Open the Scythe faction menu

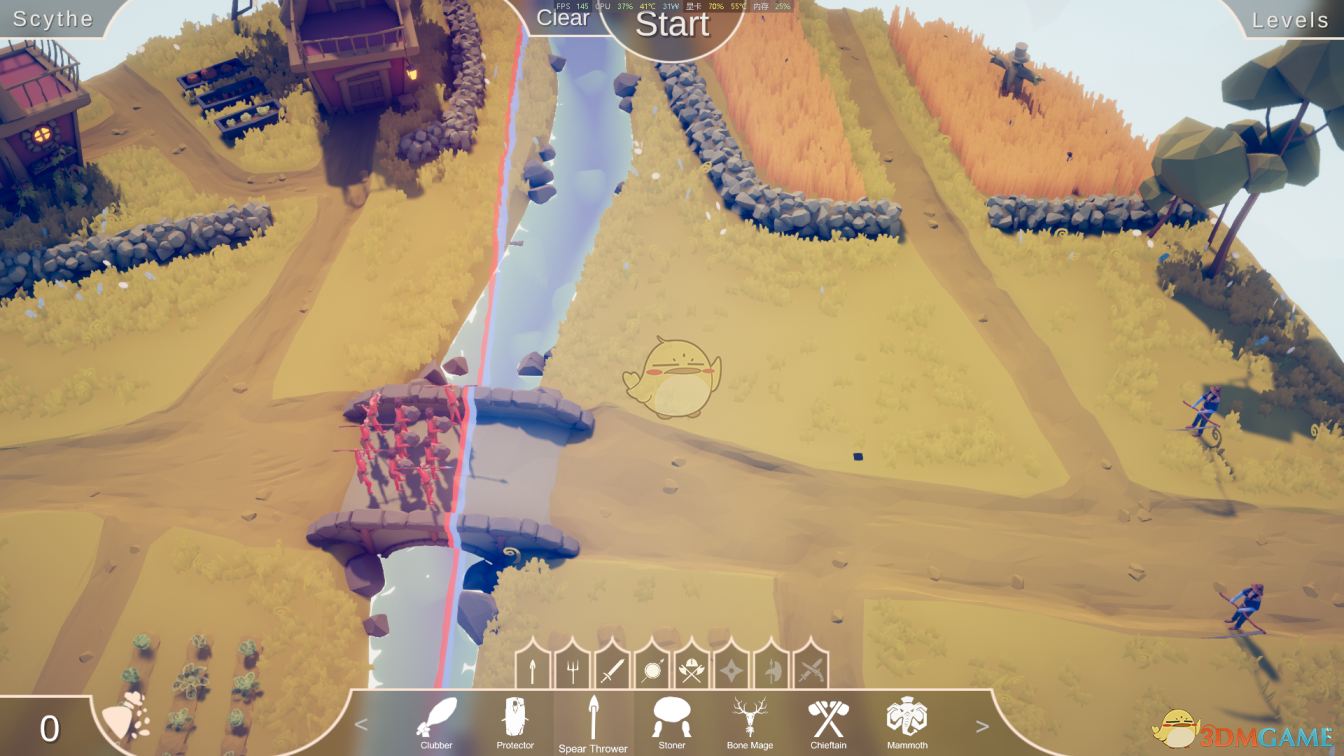tap(52, 18)
